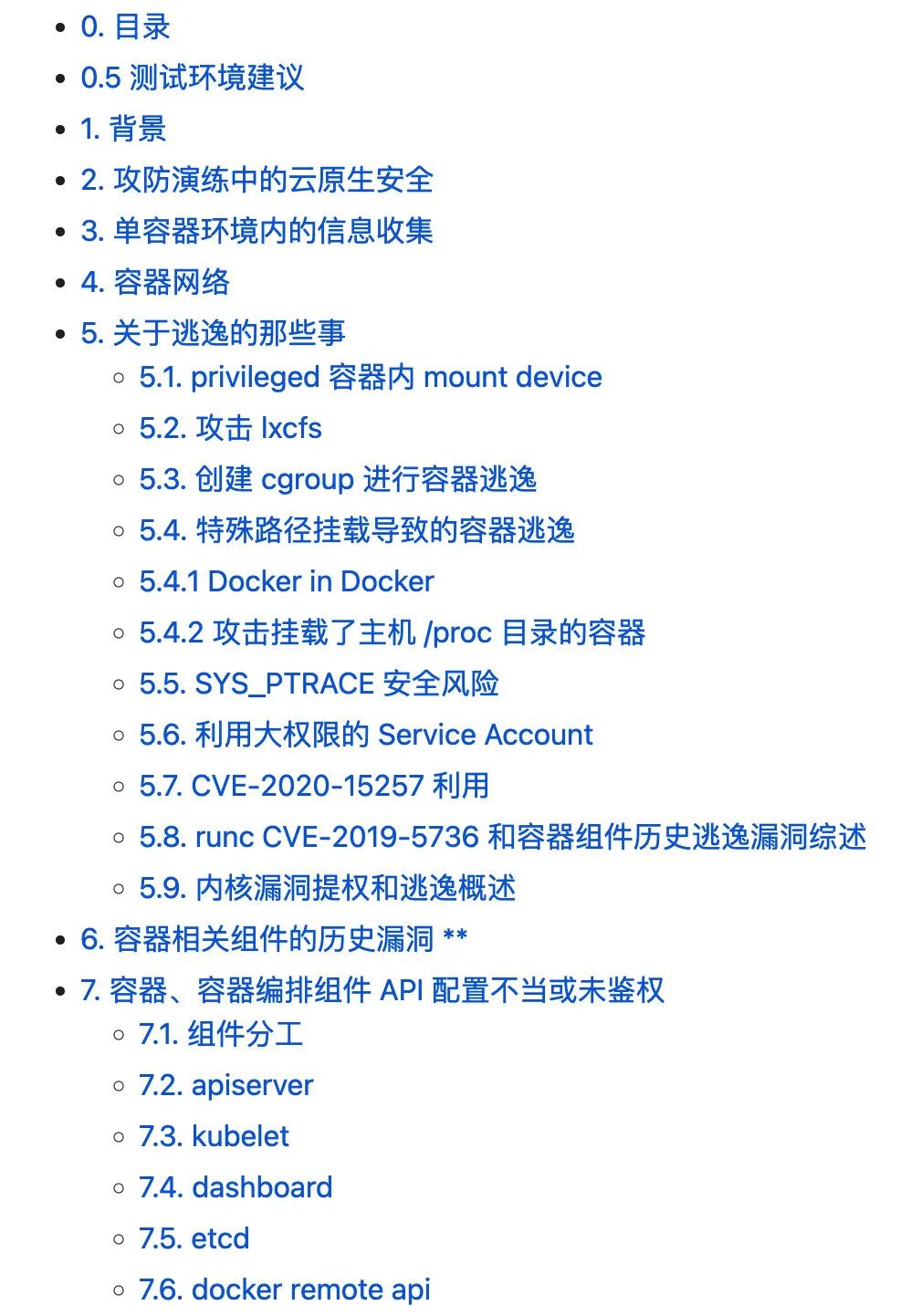Open '5.7. CVE-2020-15257 利用' link
Image resolution: width=911 pixels, height=1316 pixels.
click(314, 786)
